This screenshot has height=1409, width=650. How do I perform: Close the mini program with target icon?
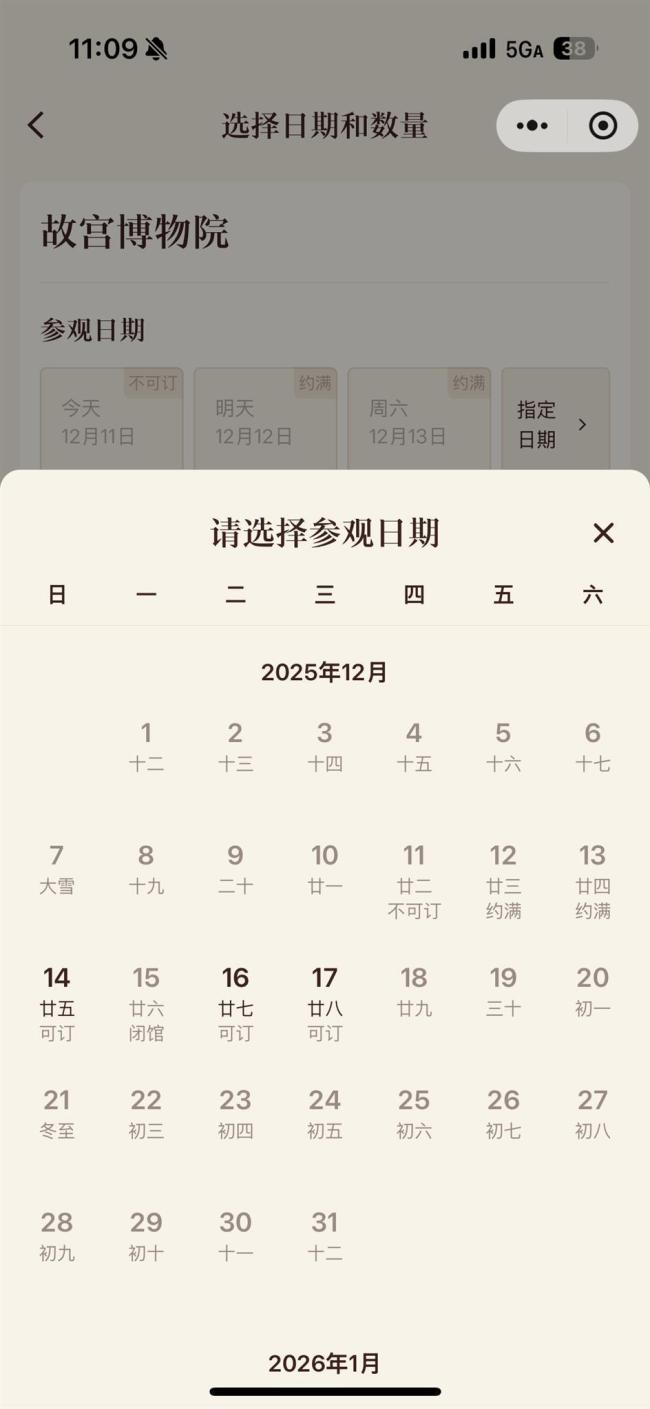[x=602, y=126]
